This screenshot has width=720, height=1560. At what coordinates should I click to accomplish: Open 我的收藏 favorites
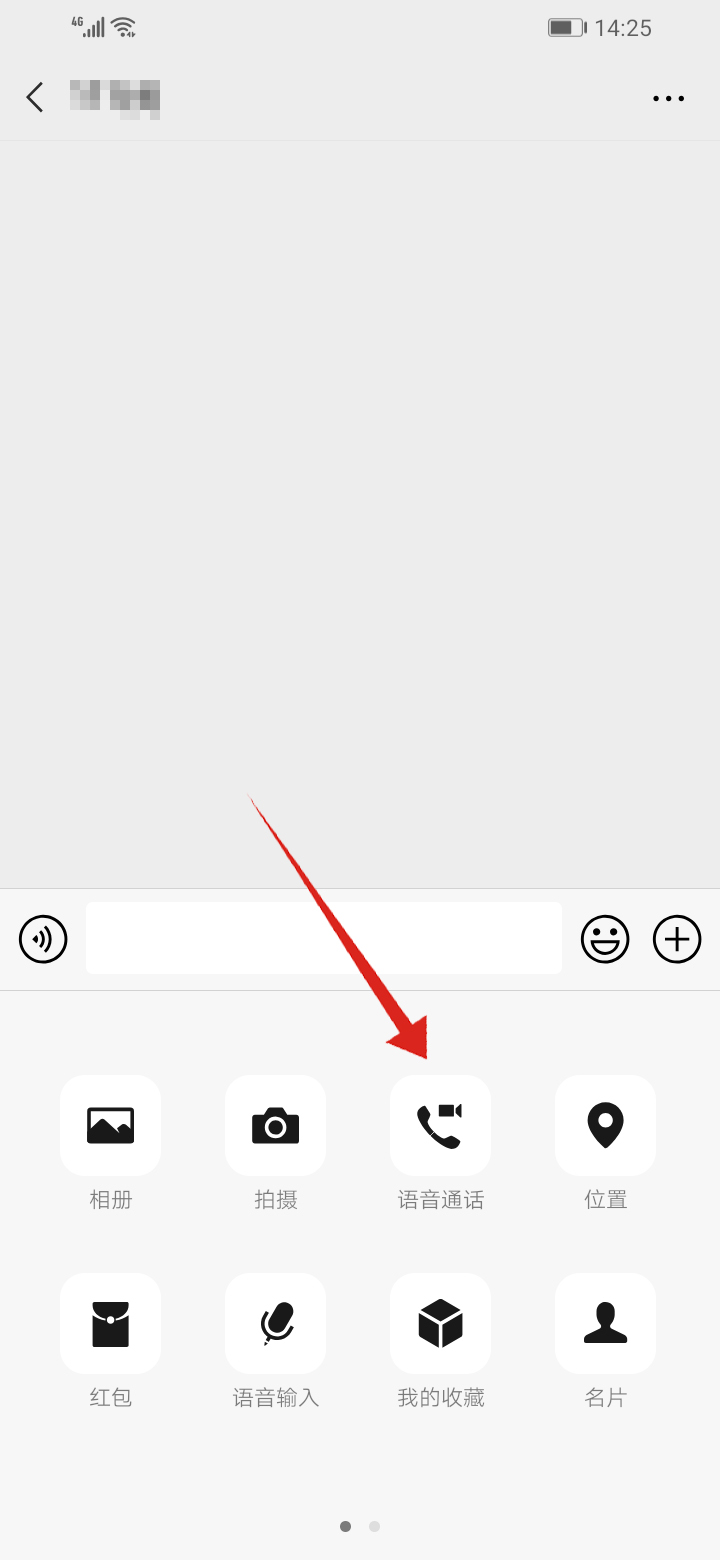(x=440, y=1324)
